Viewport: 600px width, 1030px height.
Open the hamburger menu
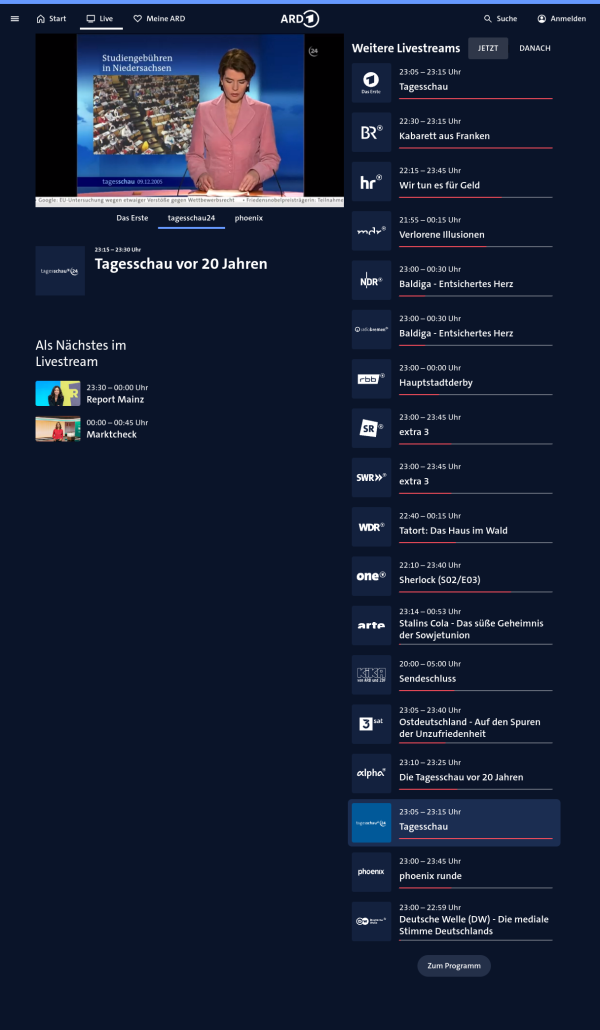(14, 19)
